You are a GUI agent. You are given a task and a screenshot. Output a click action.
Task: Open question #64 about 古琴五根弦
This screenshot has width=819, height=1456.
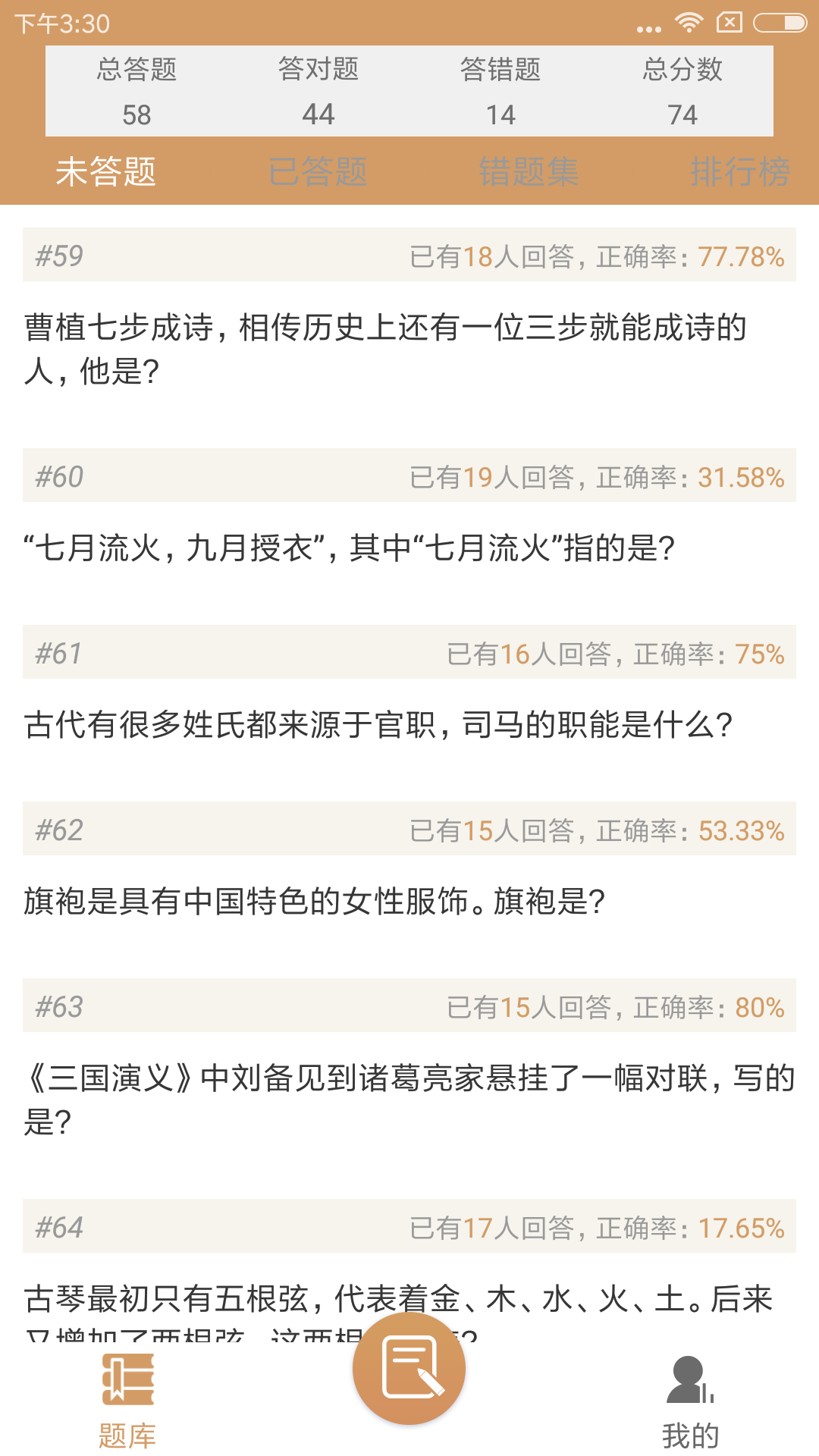click(409, 1289)
